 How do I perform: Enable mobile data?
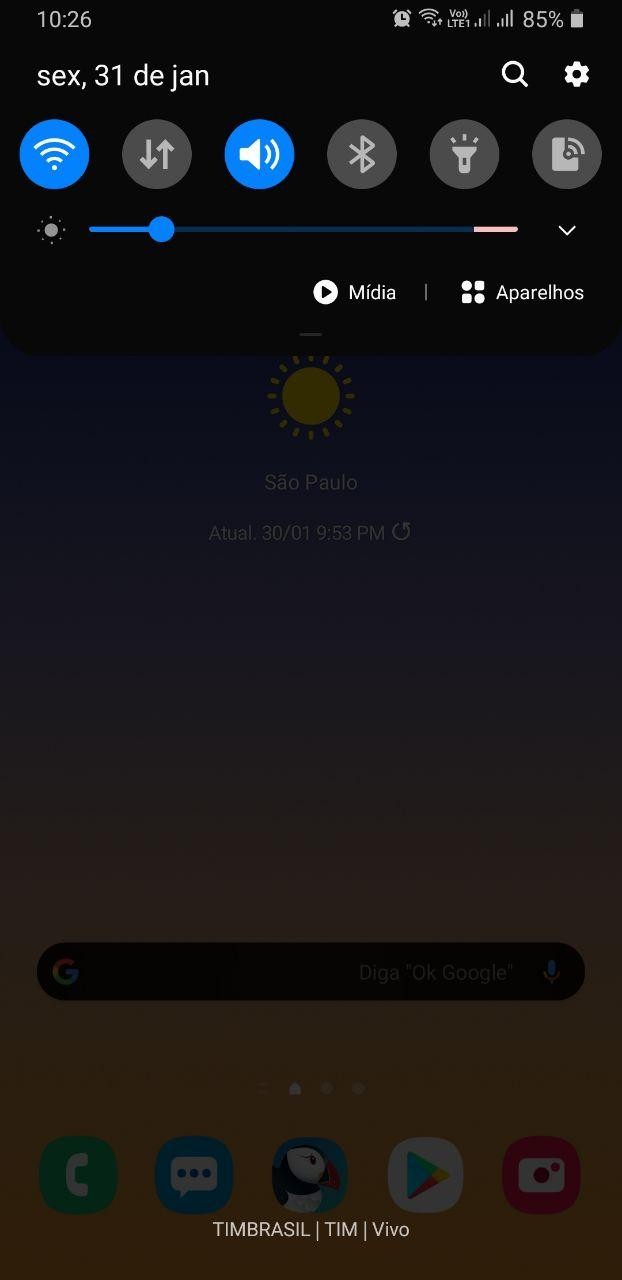(x=157, y=154)
